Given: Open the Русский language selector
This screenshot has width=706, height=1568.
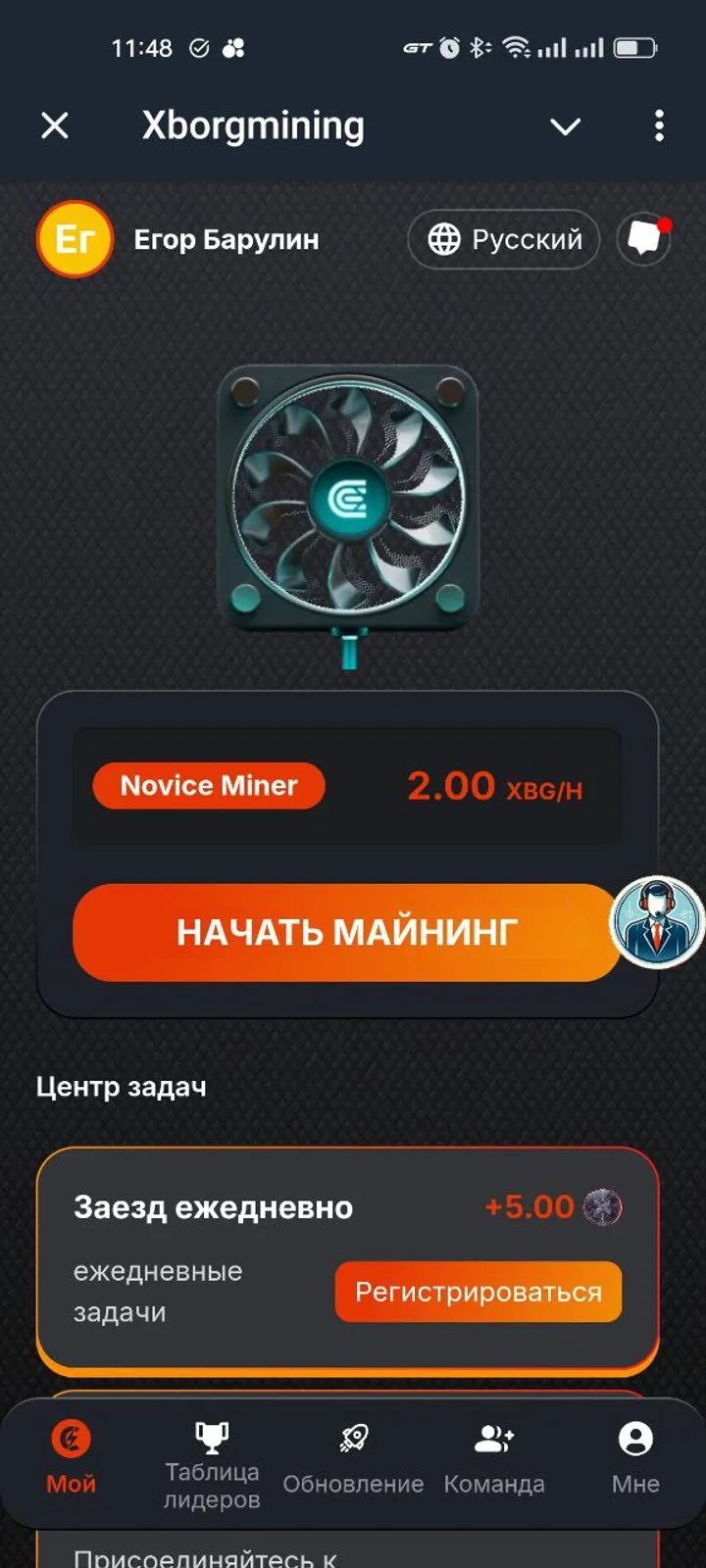Looking at the screenshot, I should 503,238.
